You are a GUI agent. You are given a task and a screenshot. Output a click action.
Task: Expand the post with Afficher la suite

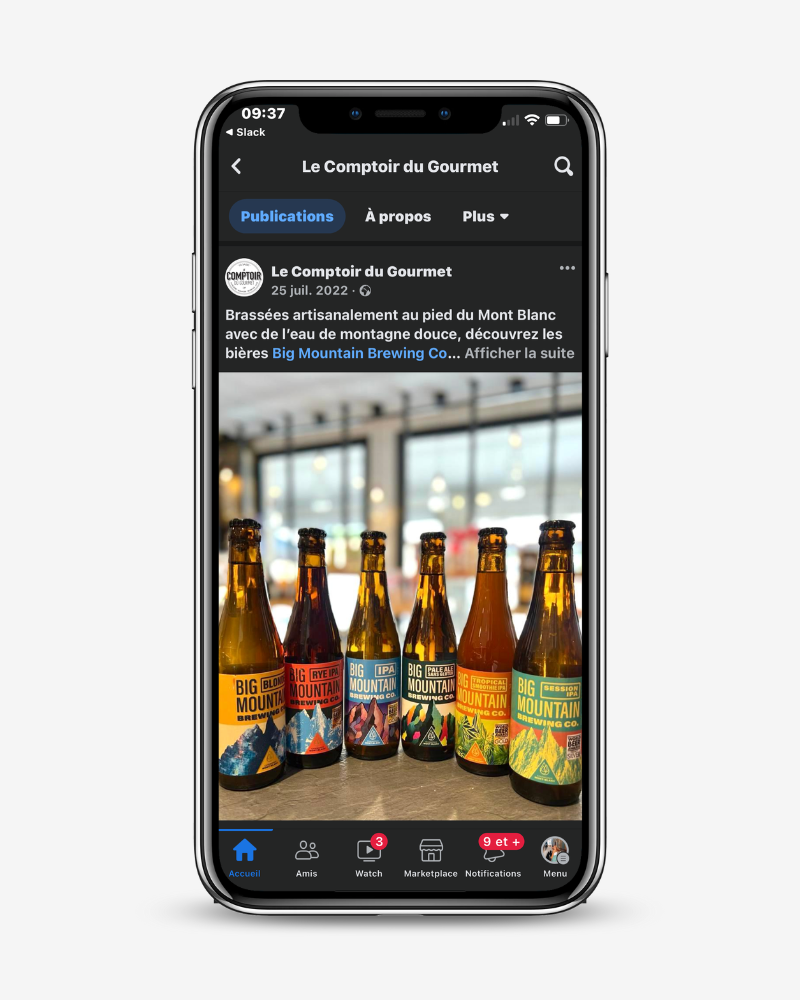click(519, 353)
